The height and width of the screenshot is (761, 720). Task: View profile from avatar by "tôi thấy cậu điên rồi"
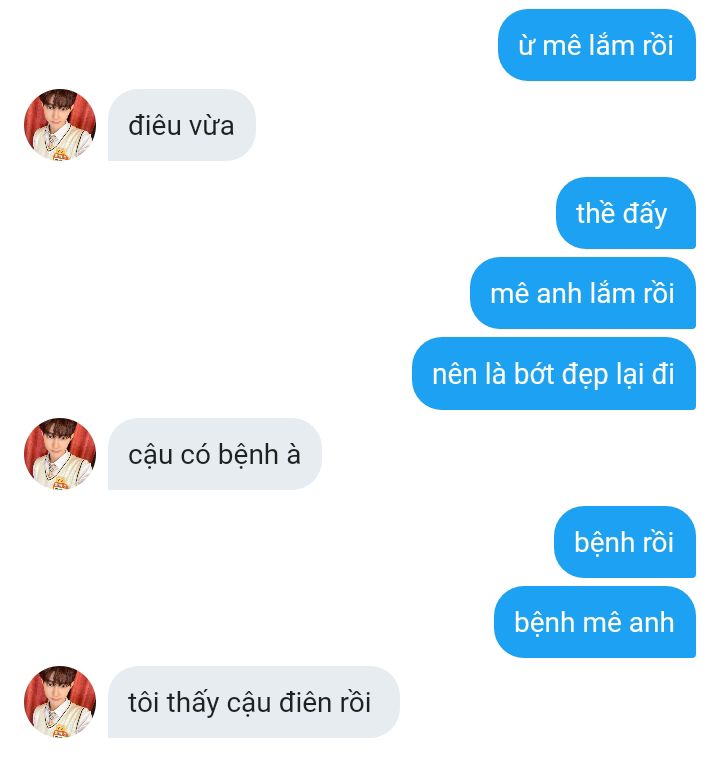[x=60, y=702]
